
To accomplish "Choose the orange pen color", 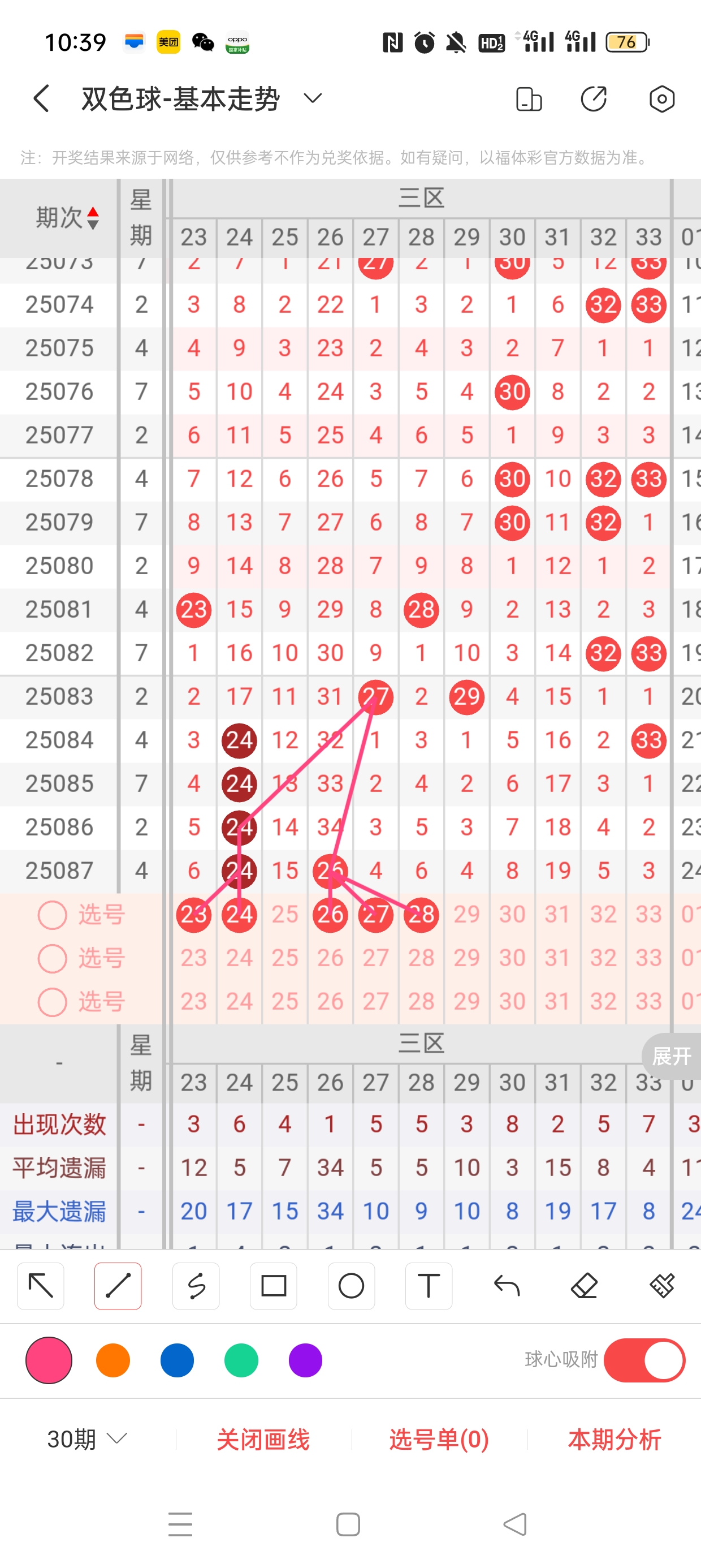I will pos(113,1360).
